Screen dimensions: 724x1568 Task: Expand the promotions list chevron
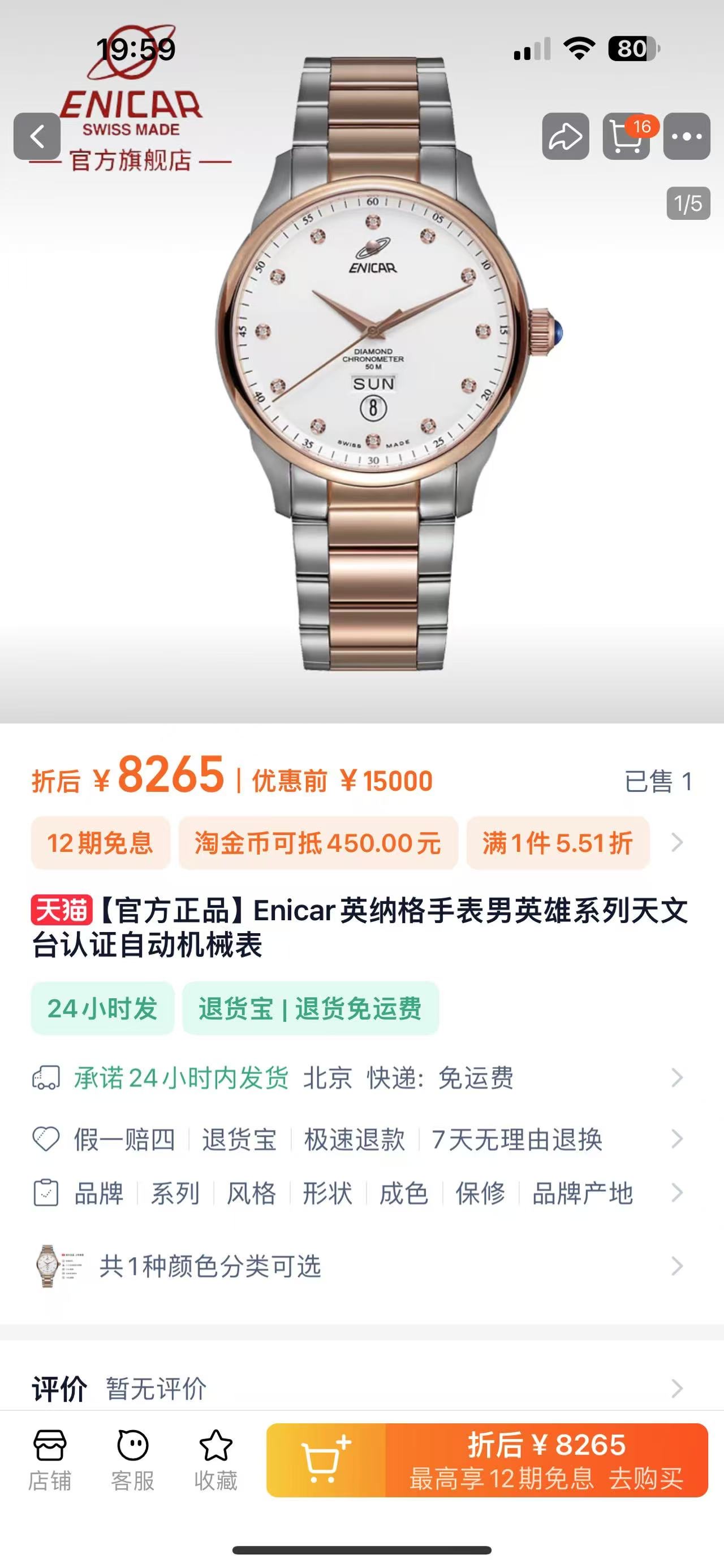tap(676, 843)
